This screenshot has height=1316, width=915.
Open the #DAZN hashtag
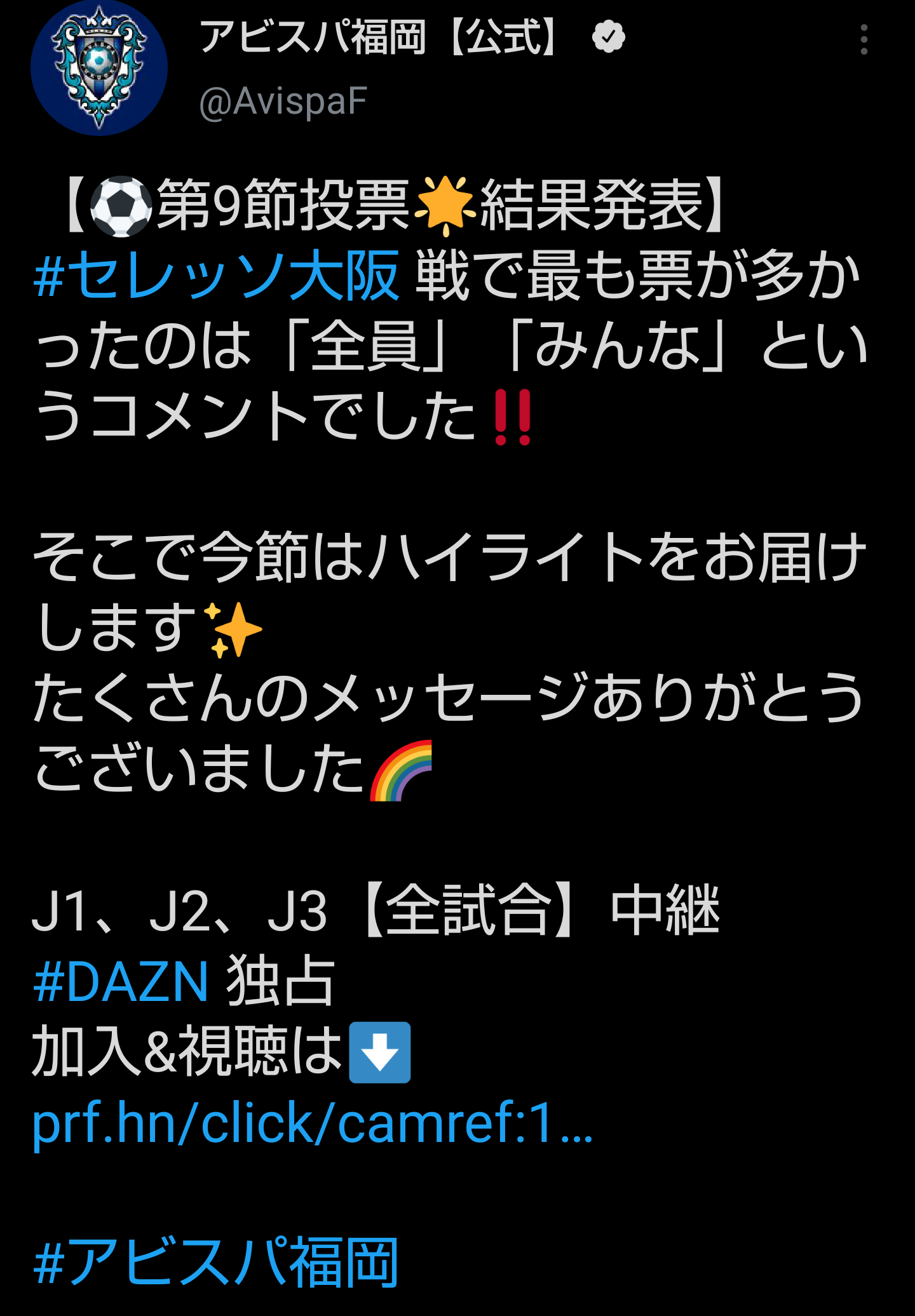pos(121,982)
